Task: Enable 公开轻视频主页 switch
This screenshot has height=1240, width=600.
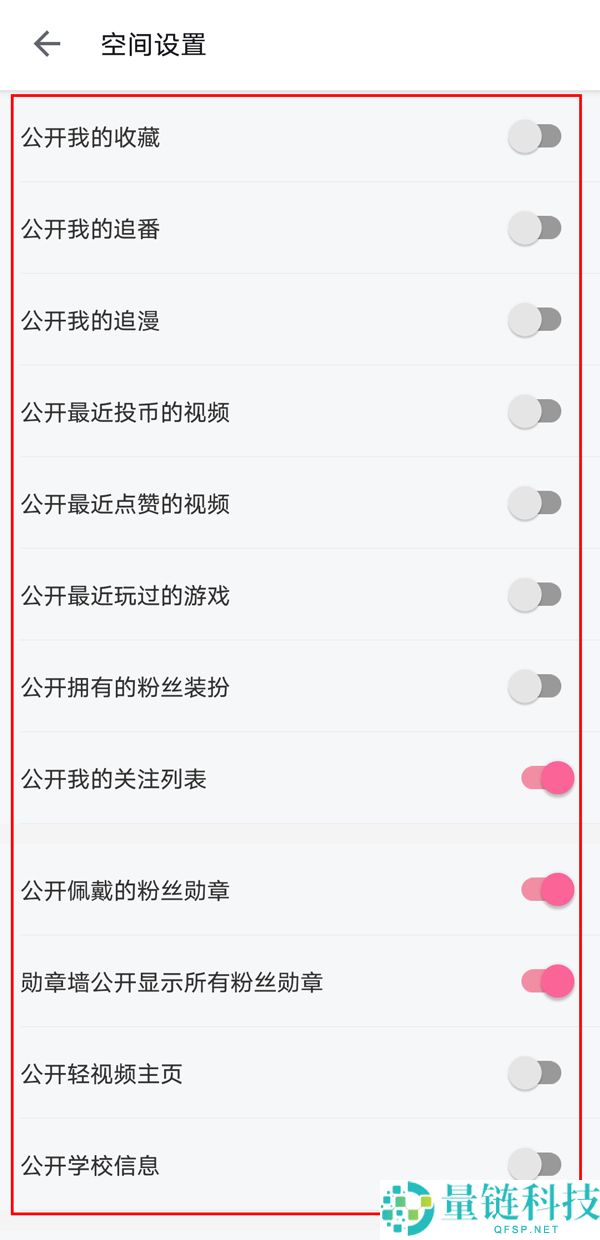Action: click(535, 1073)
